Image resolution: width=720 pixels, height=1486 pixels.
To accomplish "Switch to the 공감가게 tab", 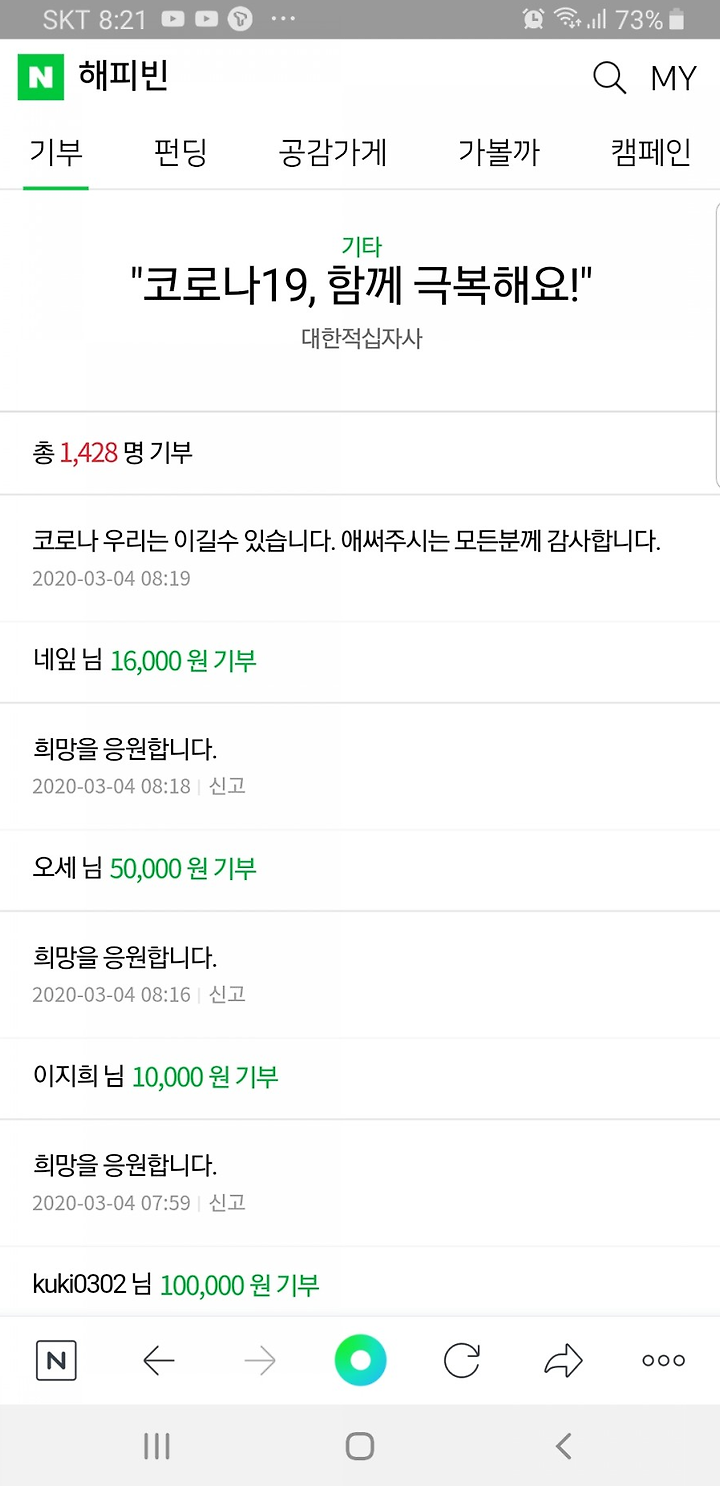I will pyautogui.click(x=332, y=153).
